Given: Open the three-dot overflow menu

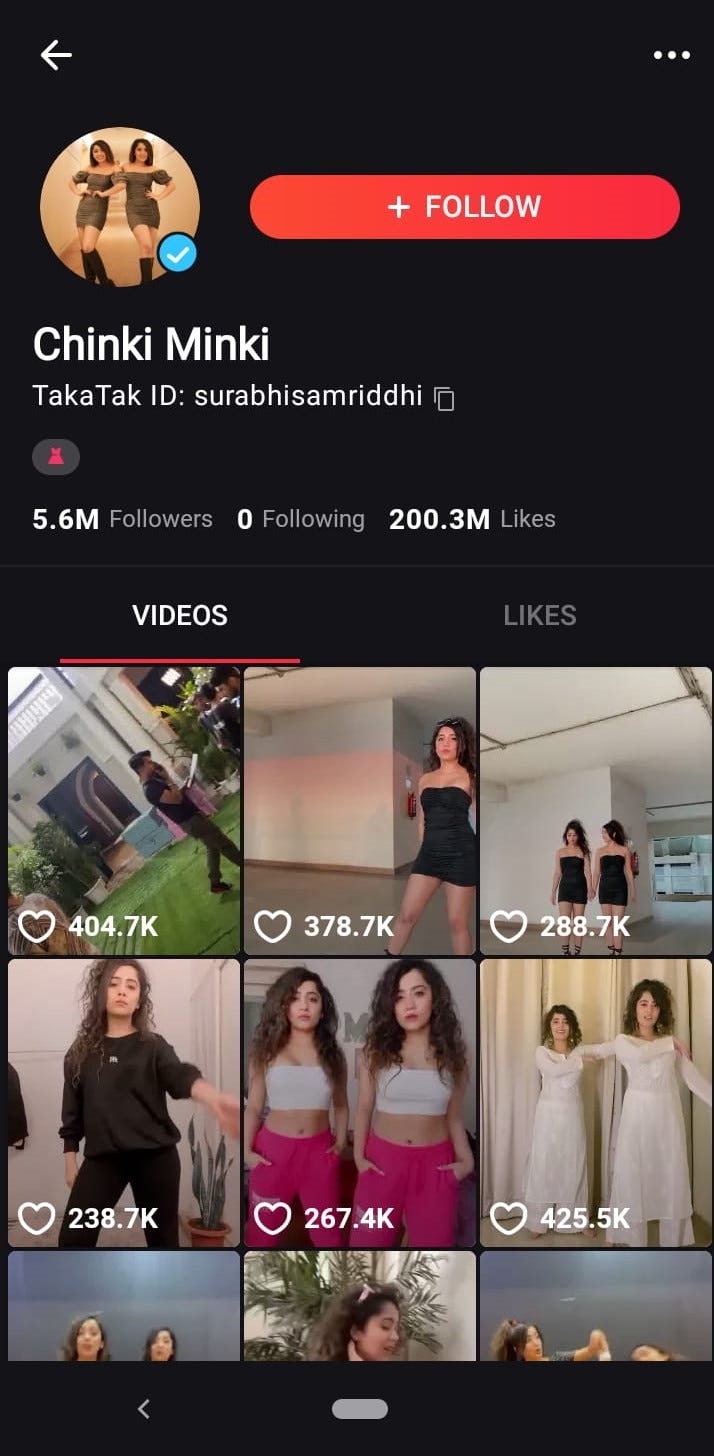Looking at the screenshot, I should pyautogui.click(x=671, y=55).
